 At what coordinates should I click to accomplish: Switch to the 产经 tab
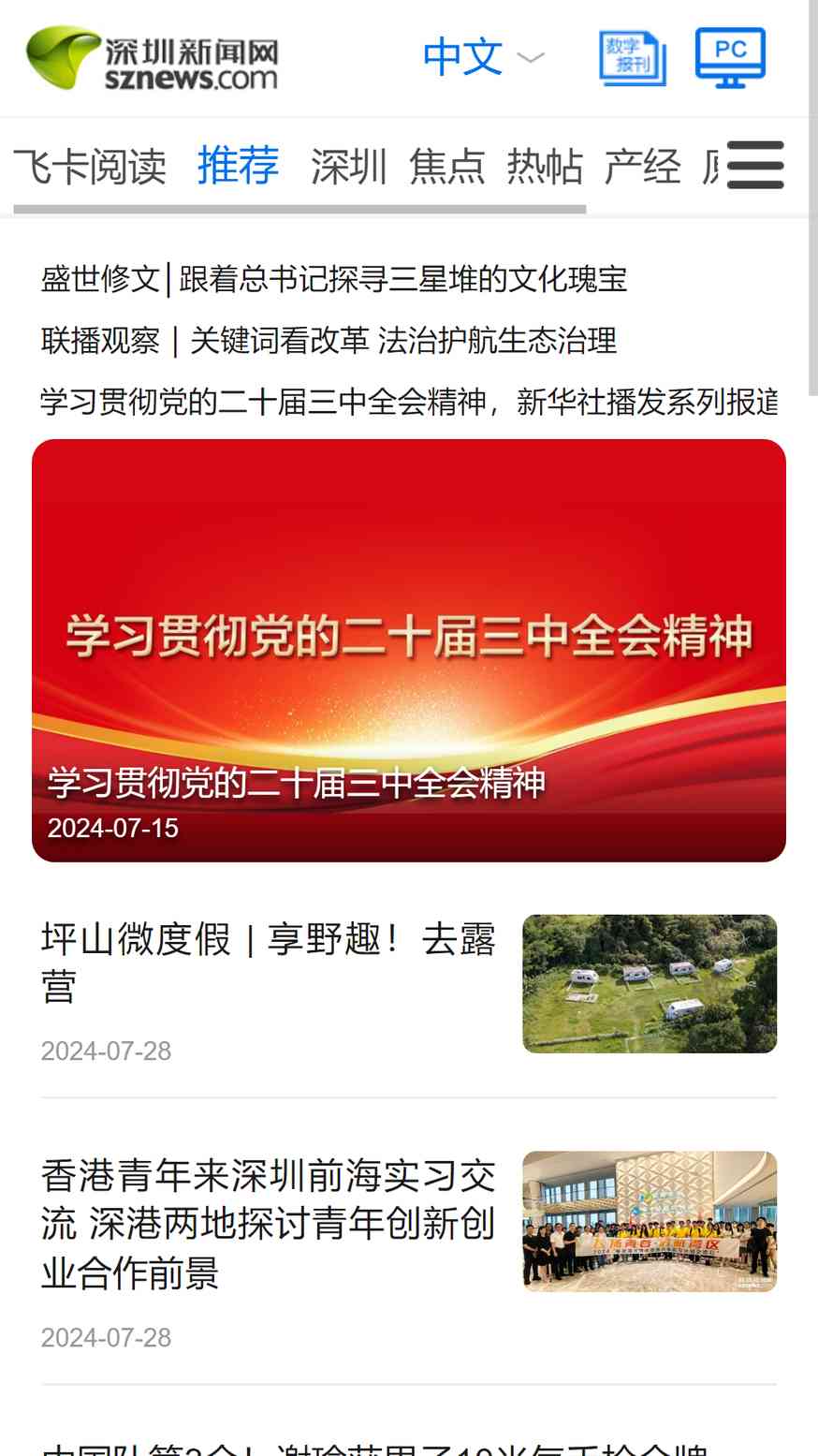(x=642, y=167)
